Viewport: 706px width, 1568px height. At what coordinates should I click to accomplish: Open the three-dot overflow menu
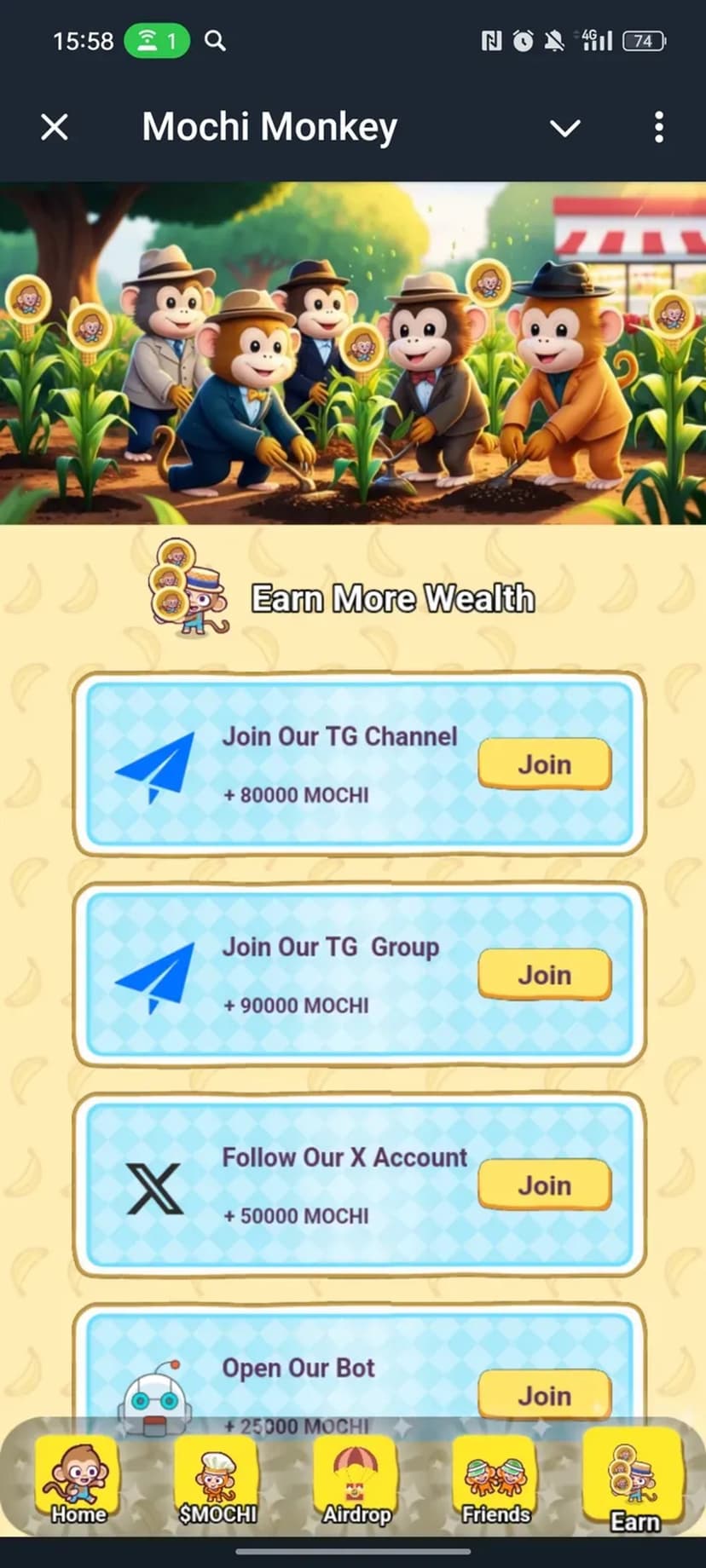(x=658, y=128)
